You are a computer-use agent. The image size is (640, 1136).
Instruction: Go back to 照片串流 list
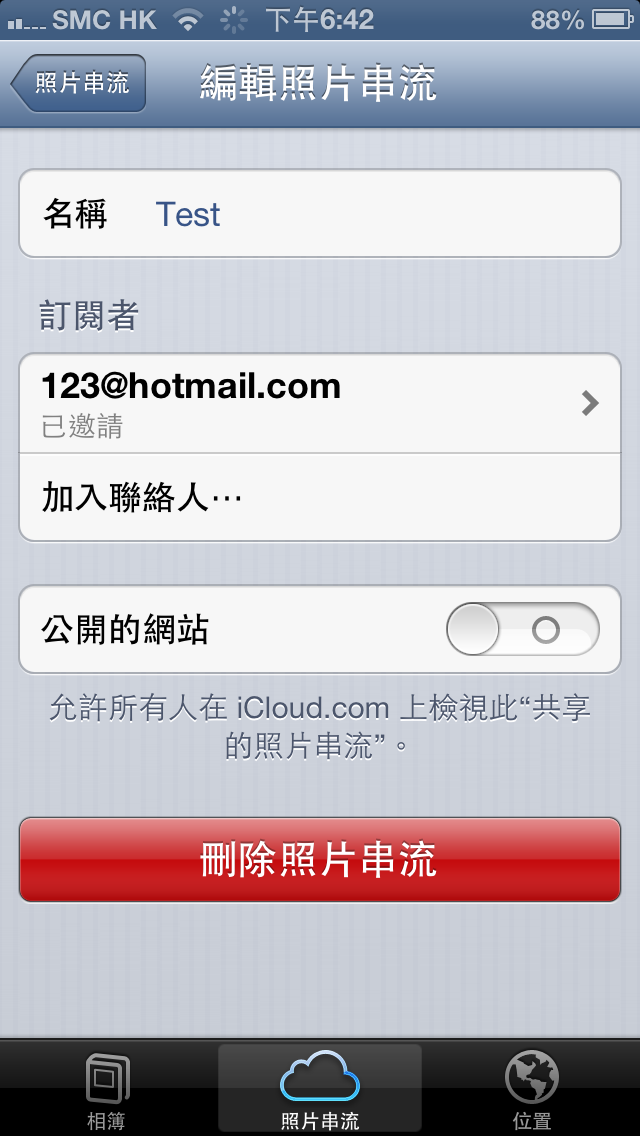[x=80, y=83]
